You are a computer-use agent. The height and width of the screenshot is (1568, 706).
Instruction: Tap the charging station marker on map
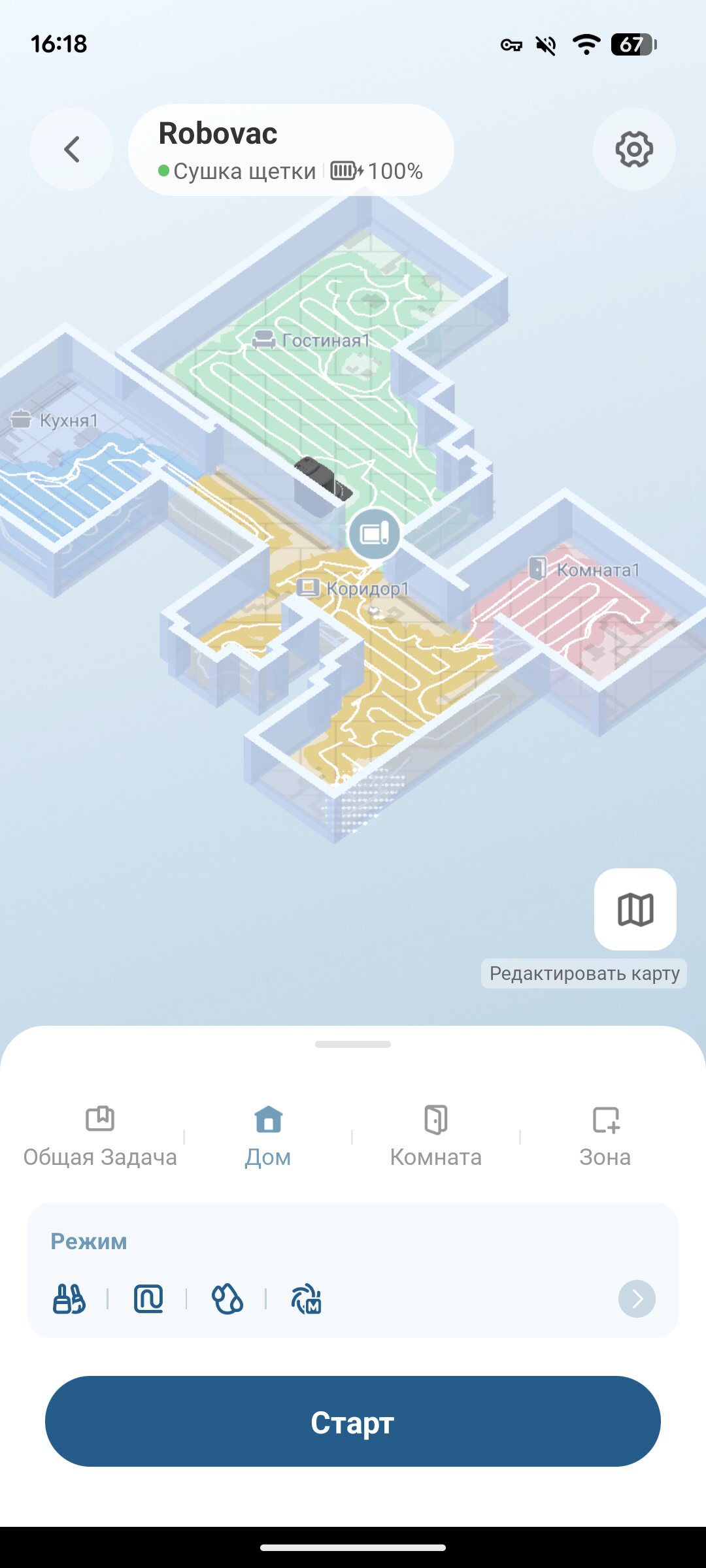pyautogui.click(x=374, y=534)
